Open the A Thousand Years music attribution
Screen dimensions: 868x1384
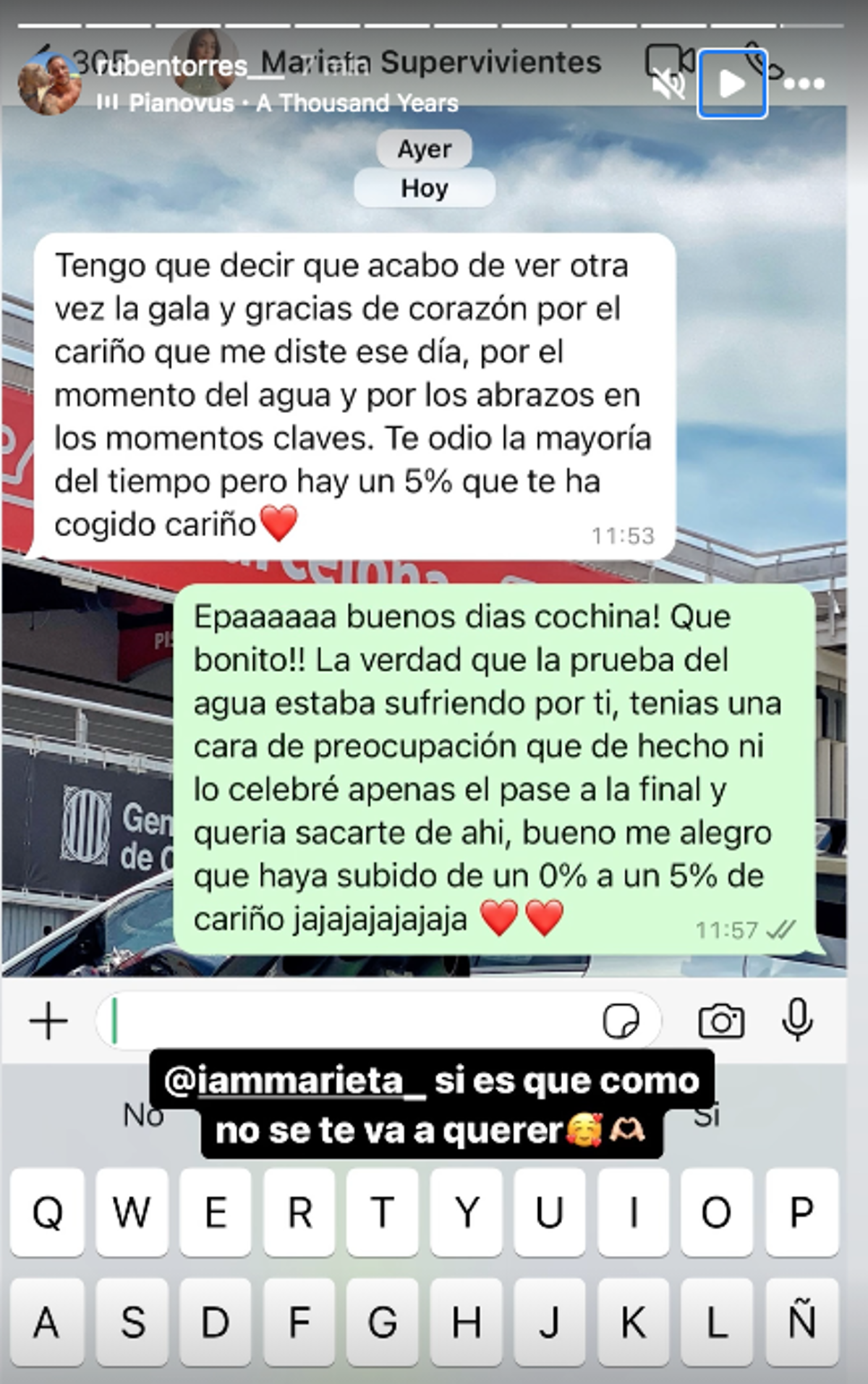(293, 103)
